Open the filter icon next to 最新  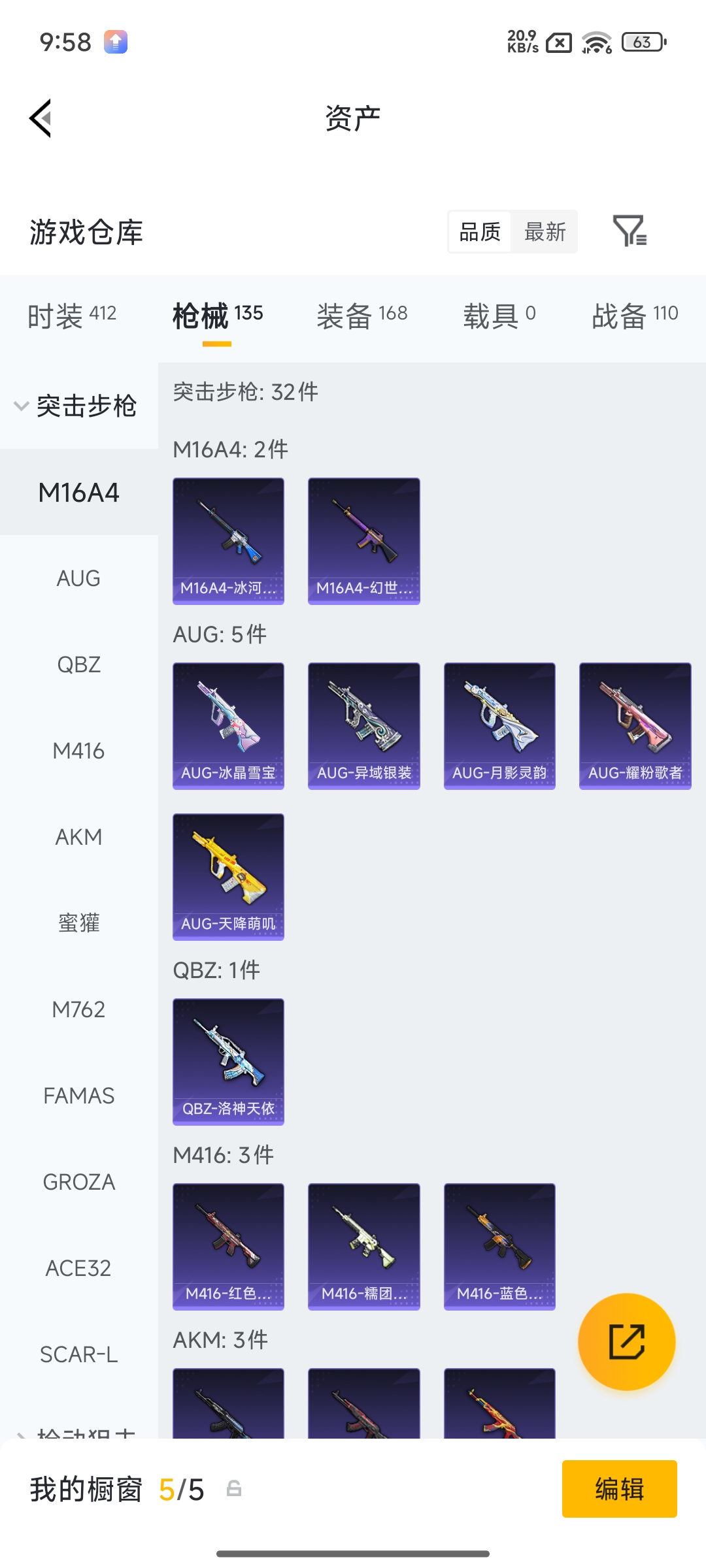click(x=629, y=231)
